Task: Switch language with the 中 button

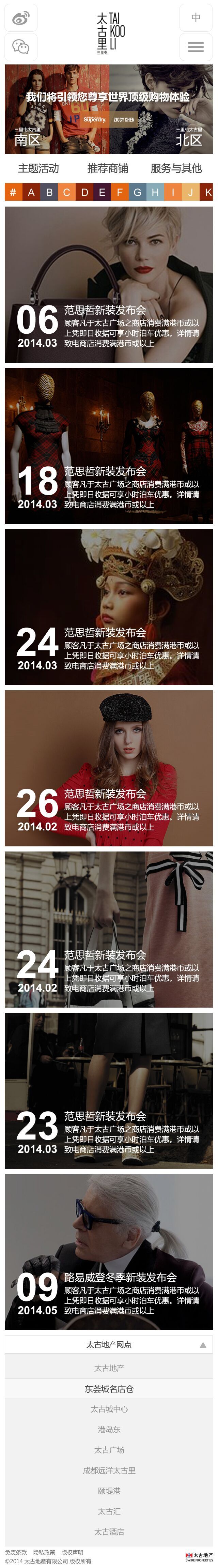Action: tap(196, 18)
